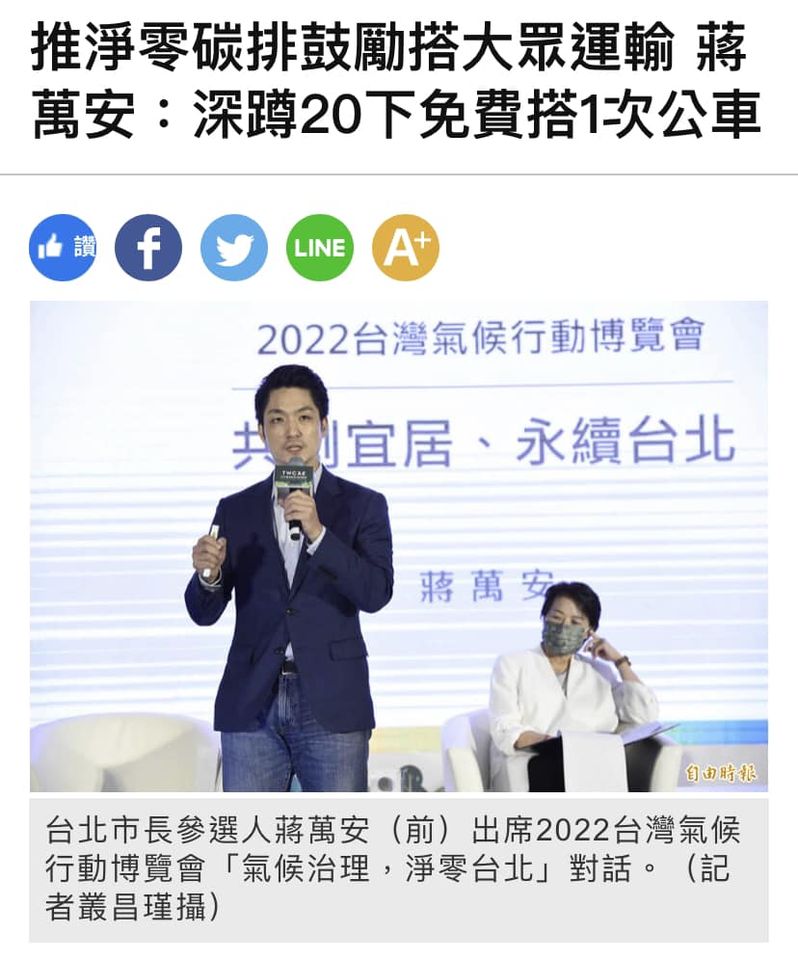The height and width of the screenshot is (960, 798).
Task: Share this article via LINE
Action: point(320,247)
